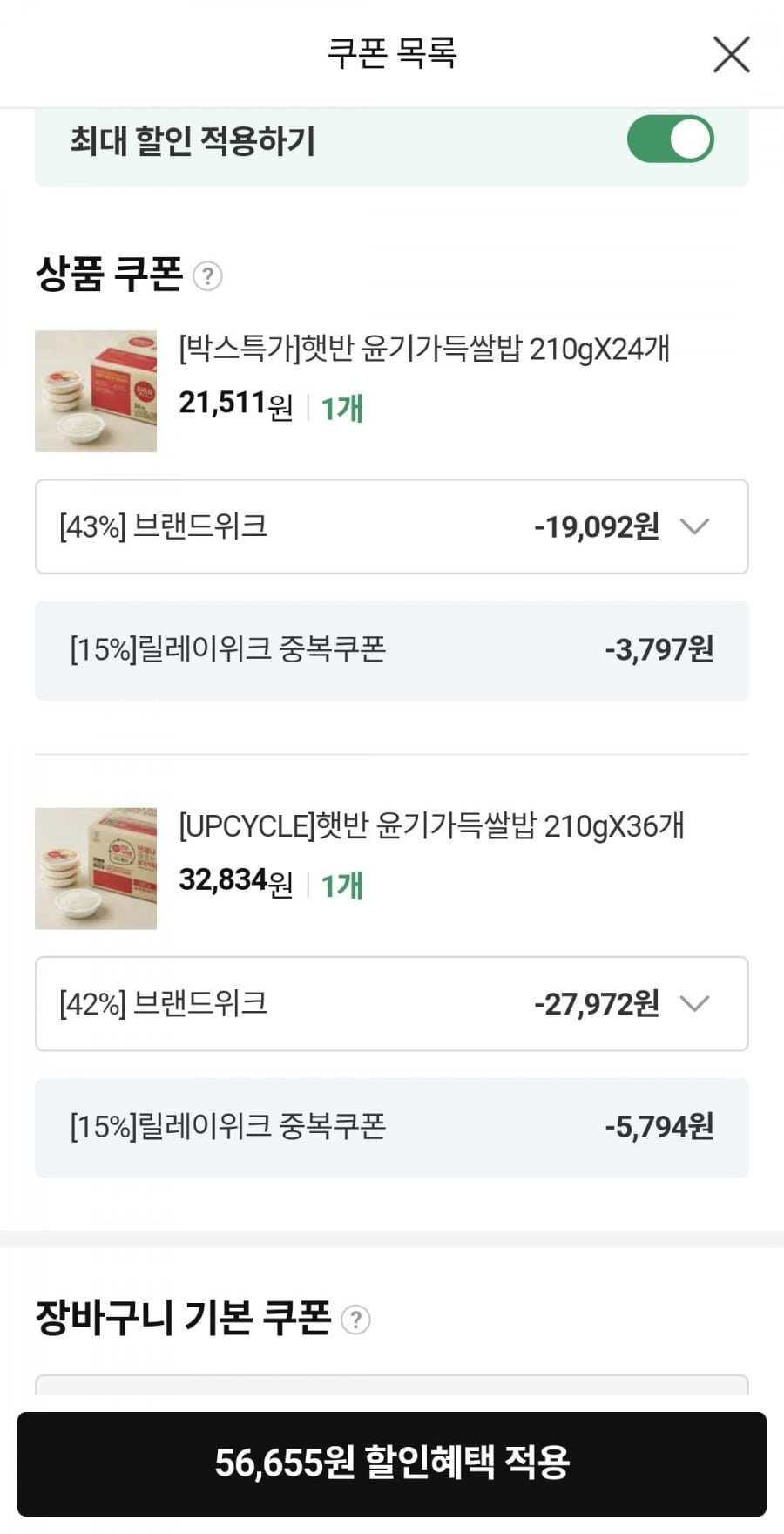The width and height of the screenshot is (784, 1534).
Task: Expand the [43%] 브랜드위크 coupon dropdown
Action: (x=392, y=526)
